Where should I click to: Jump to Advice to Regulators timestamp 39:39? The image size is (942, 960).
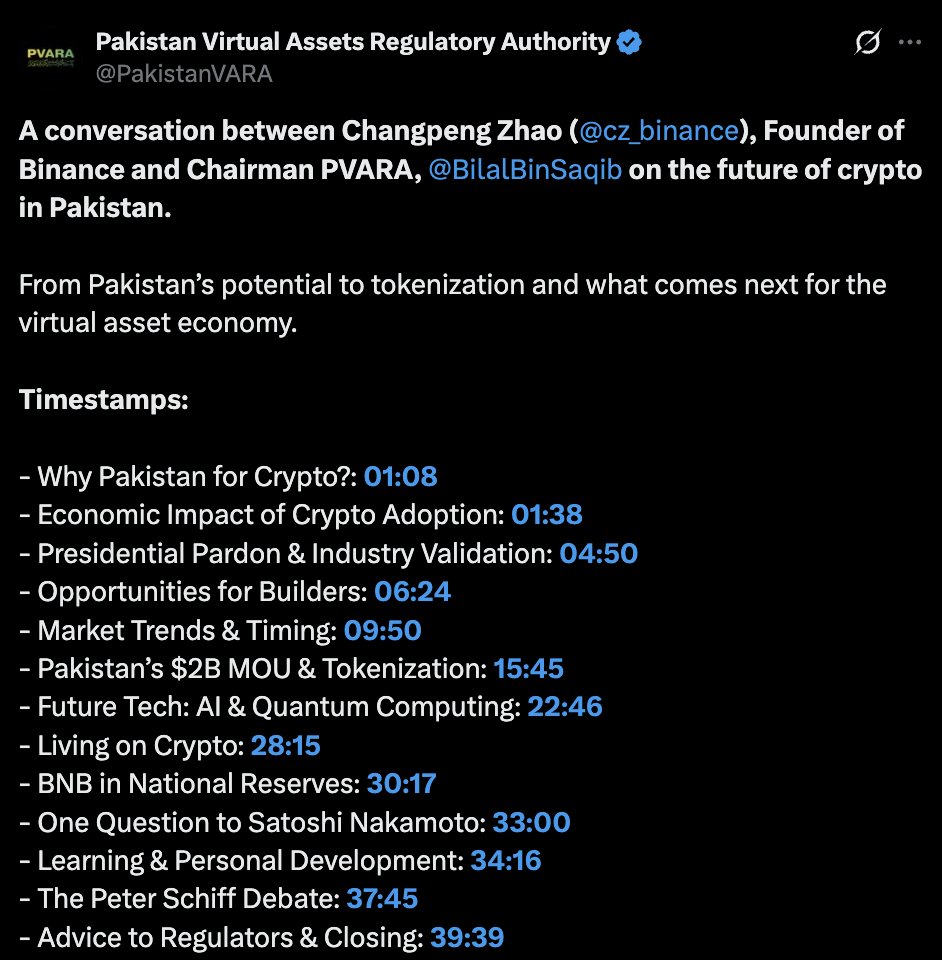[x=467, y=938]
